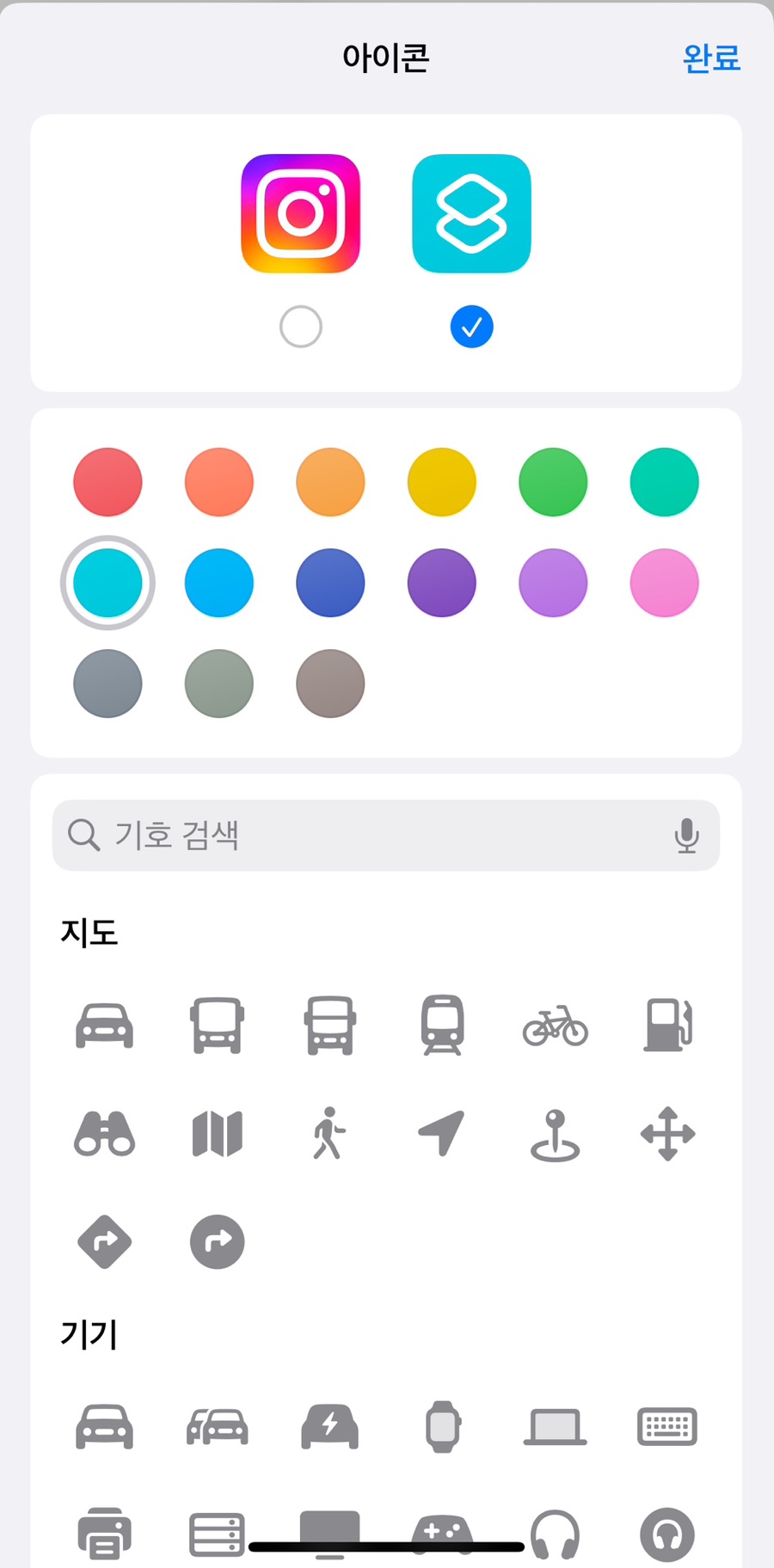Select the gas pump glyph
Screen dimensions: 774x1568
pyautogui.click(x=668, y=1025)
